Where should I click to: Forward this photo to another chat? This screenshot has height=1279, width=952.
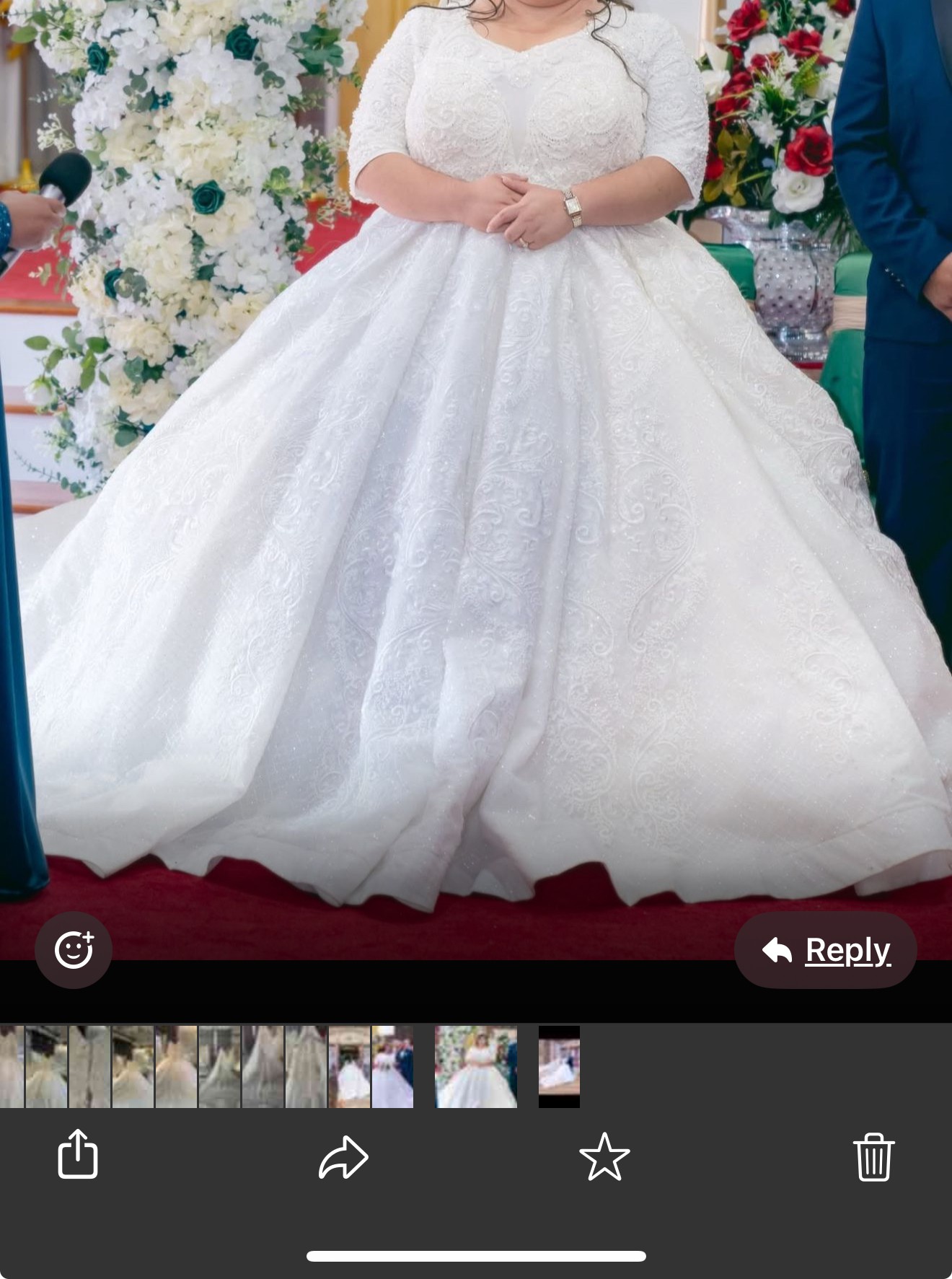click(343, 1156)
